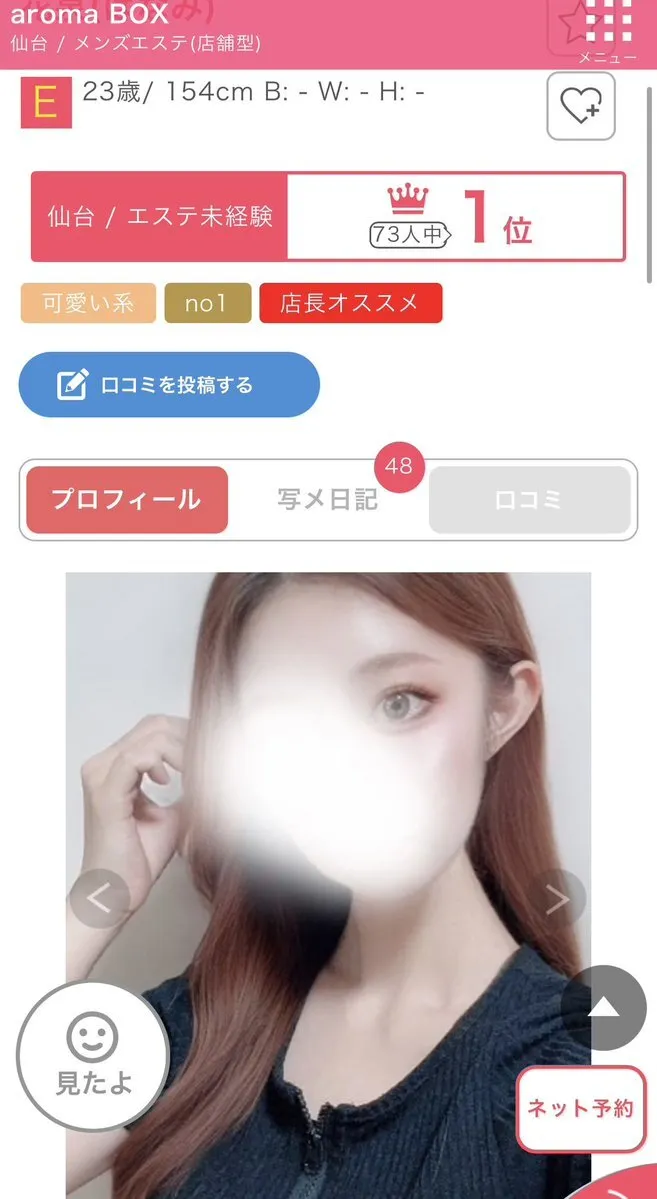Open the 仙台 エステ未経験 ranking banner
The image size is (657, 1199).
tap(328, 216)
